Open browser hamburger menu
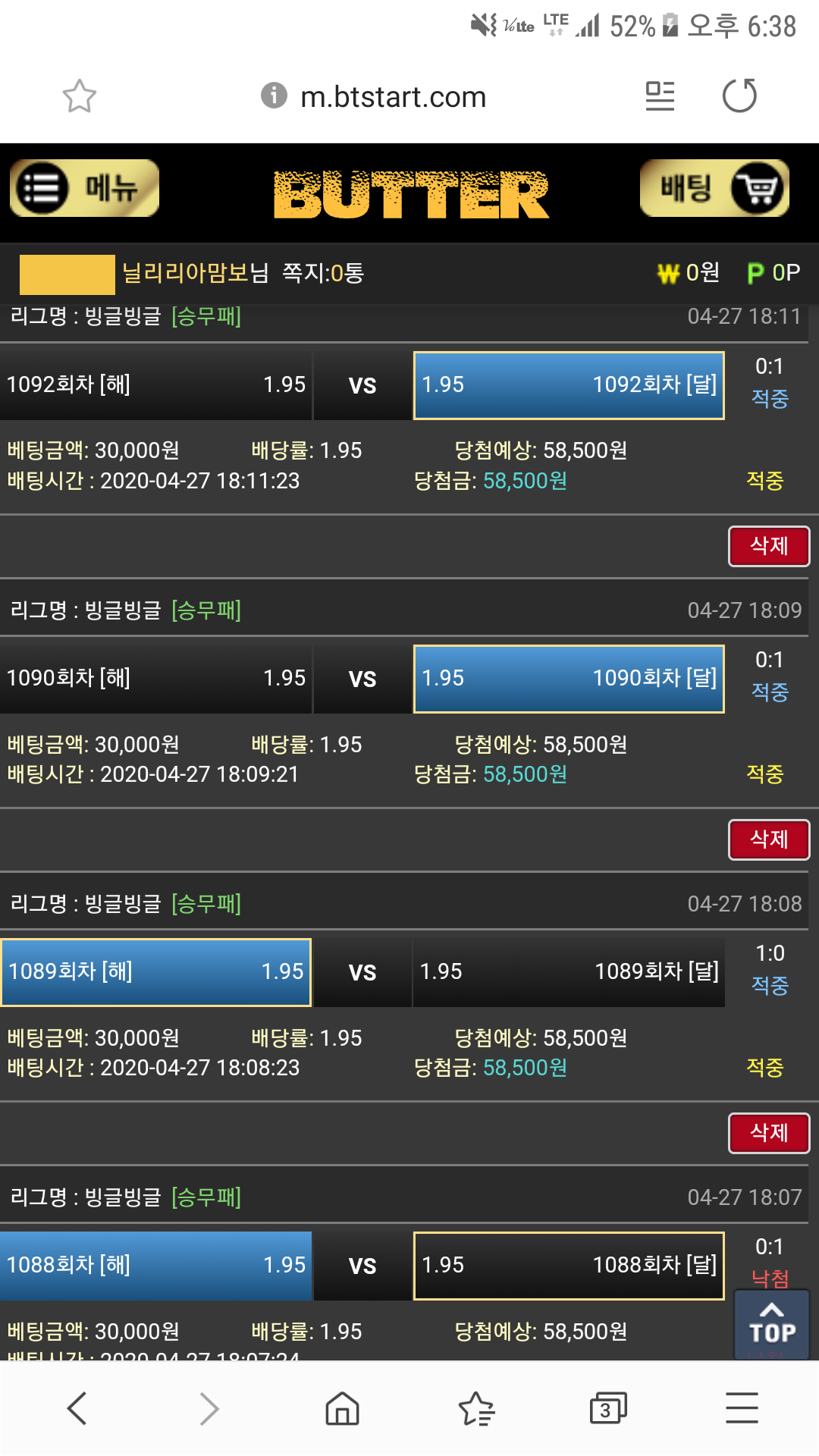819x1456 pixels. click(x=741, y=1408)
